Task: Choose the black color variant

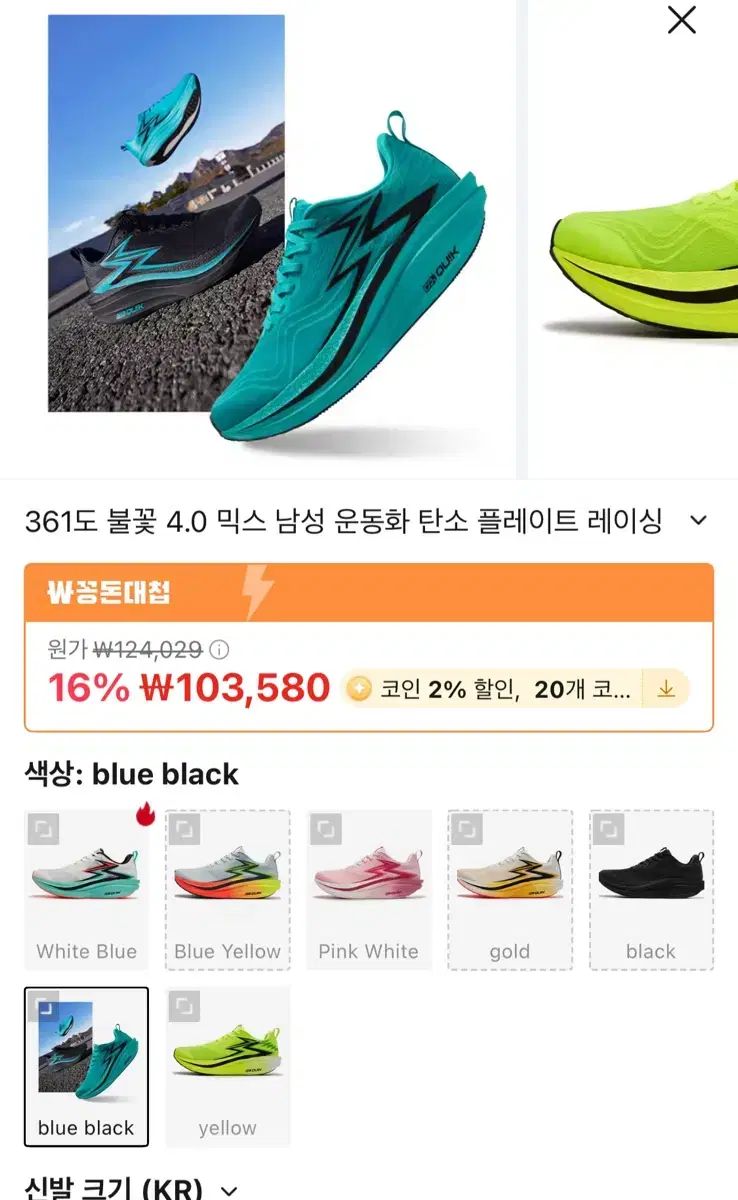Action: point(651,890)
